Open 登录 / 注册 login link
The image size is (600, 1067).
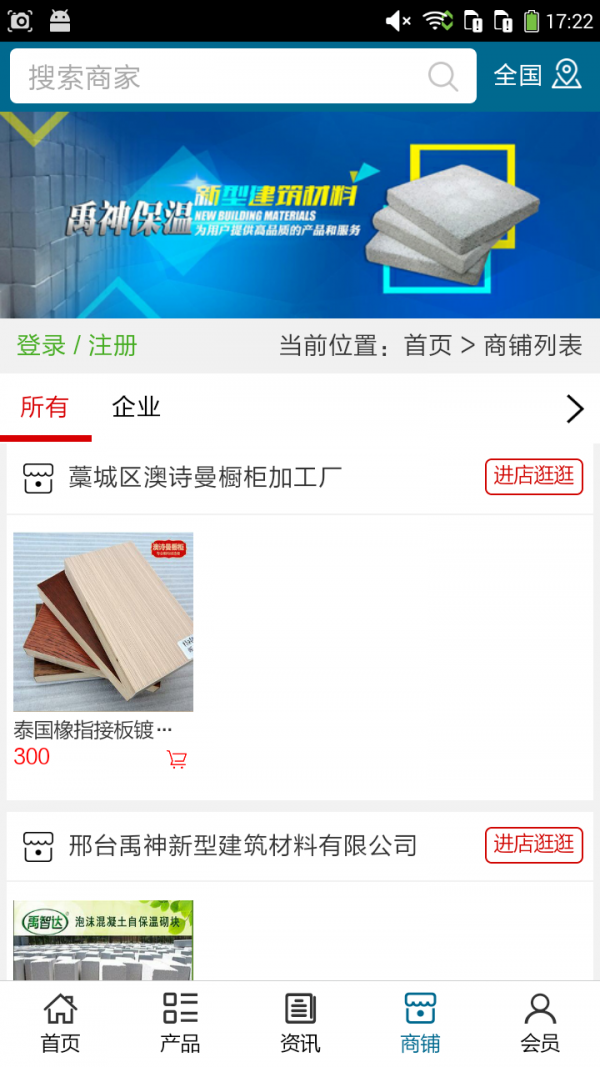[77, 346]
